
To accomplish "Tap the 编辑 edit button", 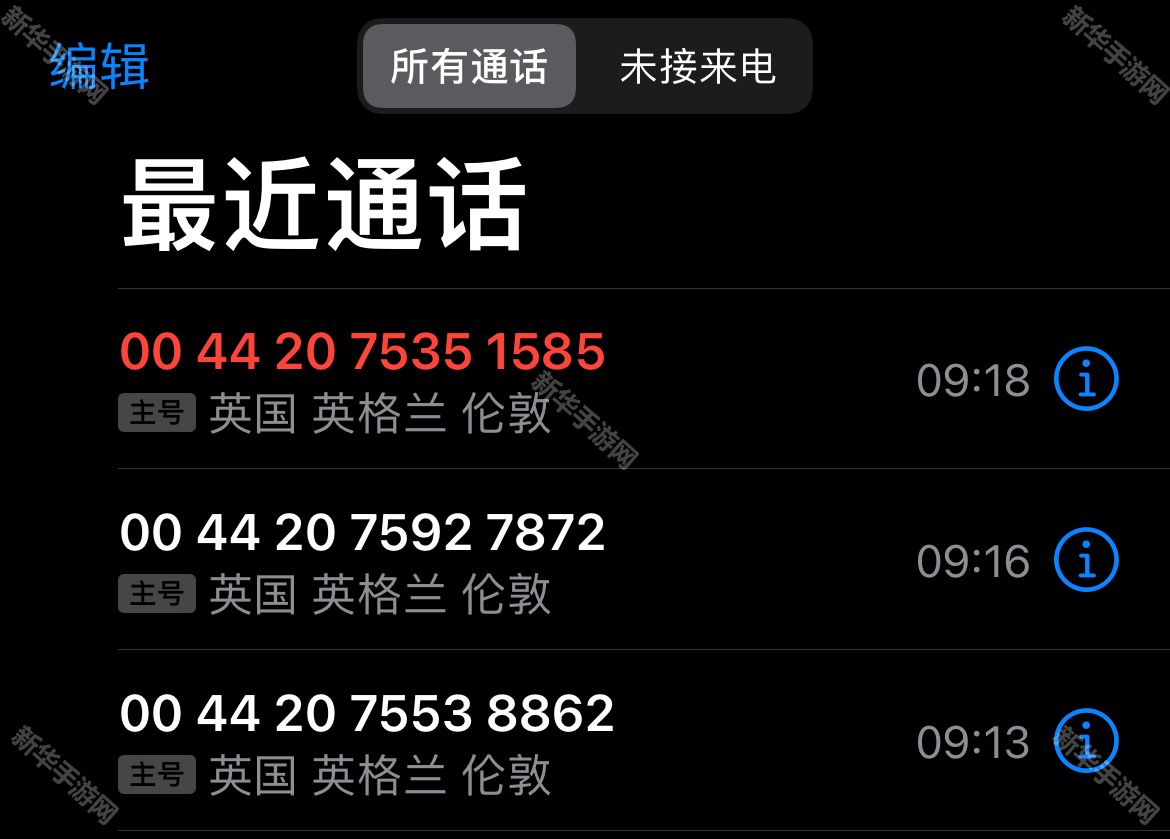I will click(100, 67).
